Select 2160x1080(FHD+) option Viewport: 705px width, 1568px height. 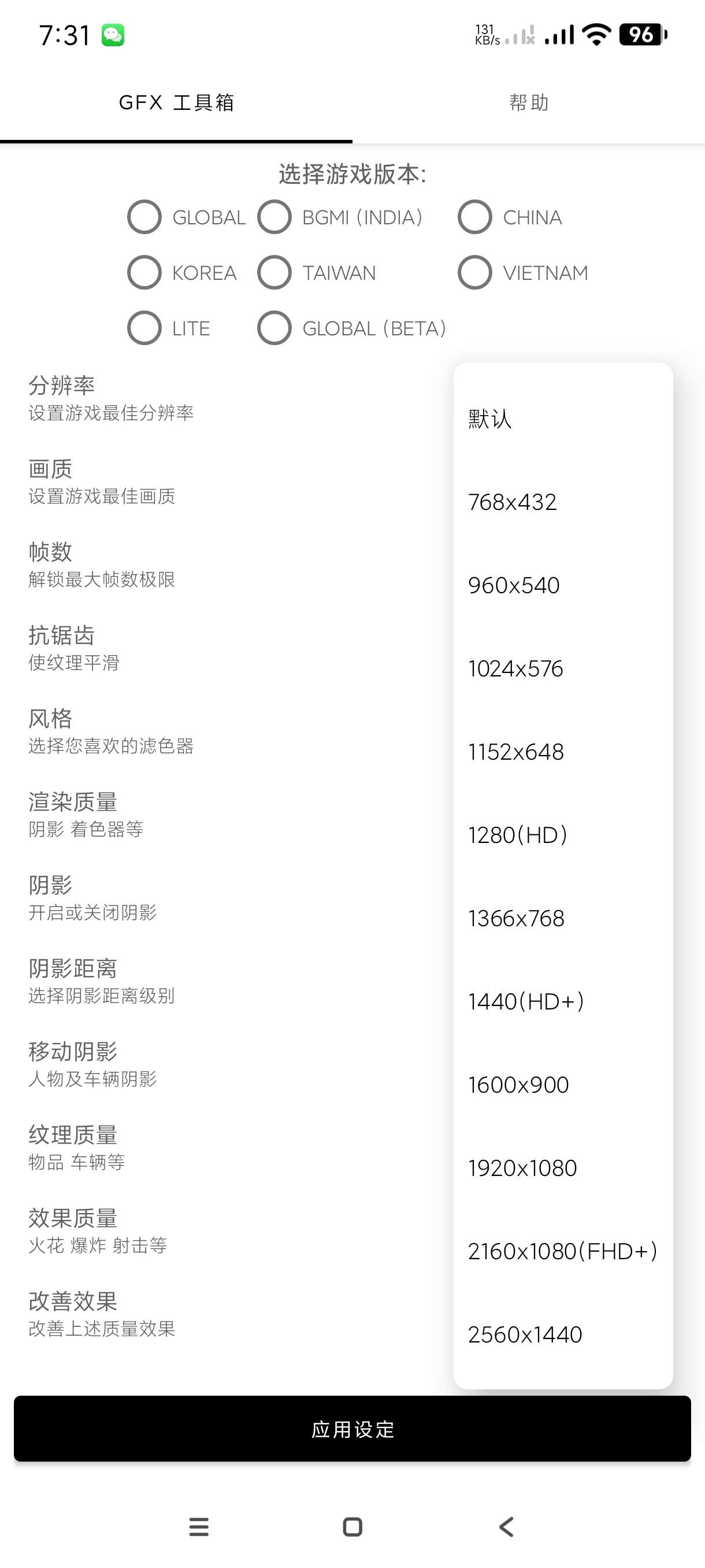point(563,1252)
